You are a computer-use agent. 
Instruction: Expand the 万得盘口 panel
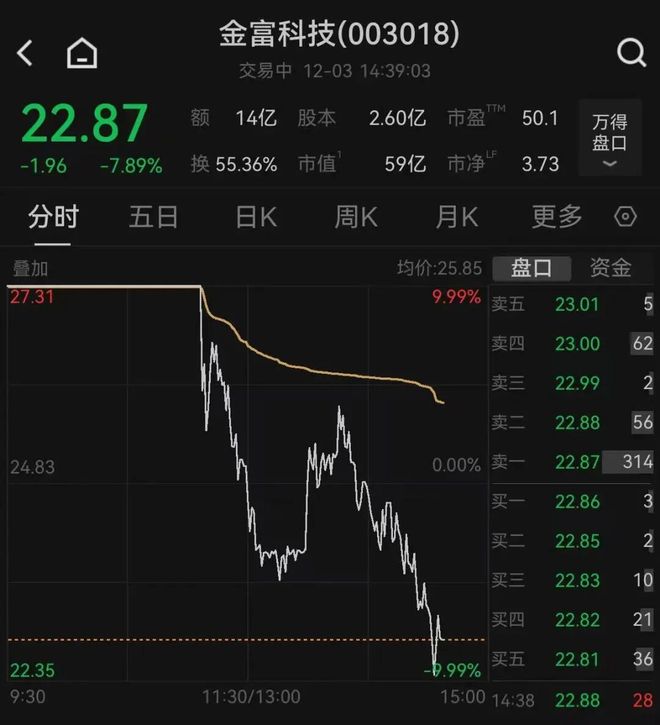click(609, 141)
